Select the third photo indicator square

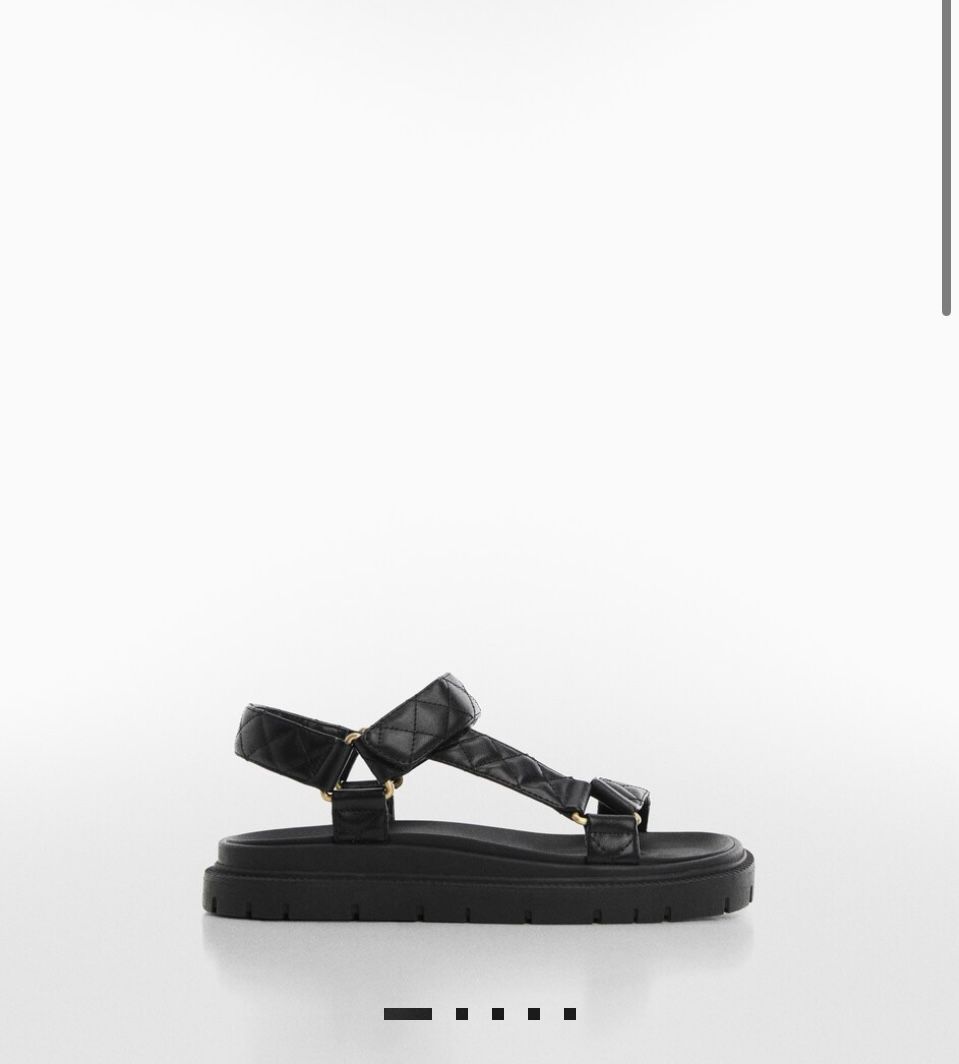[x=498, y=1014]
